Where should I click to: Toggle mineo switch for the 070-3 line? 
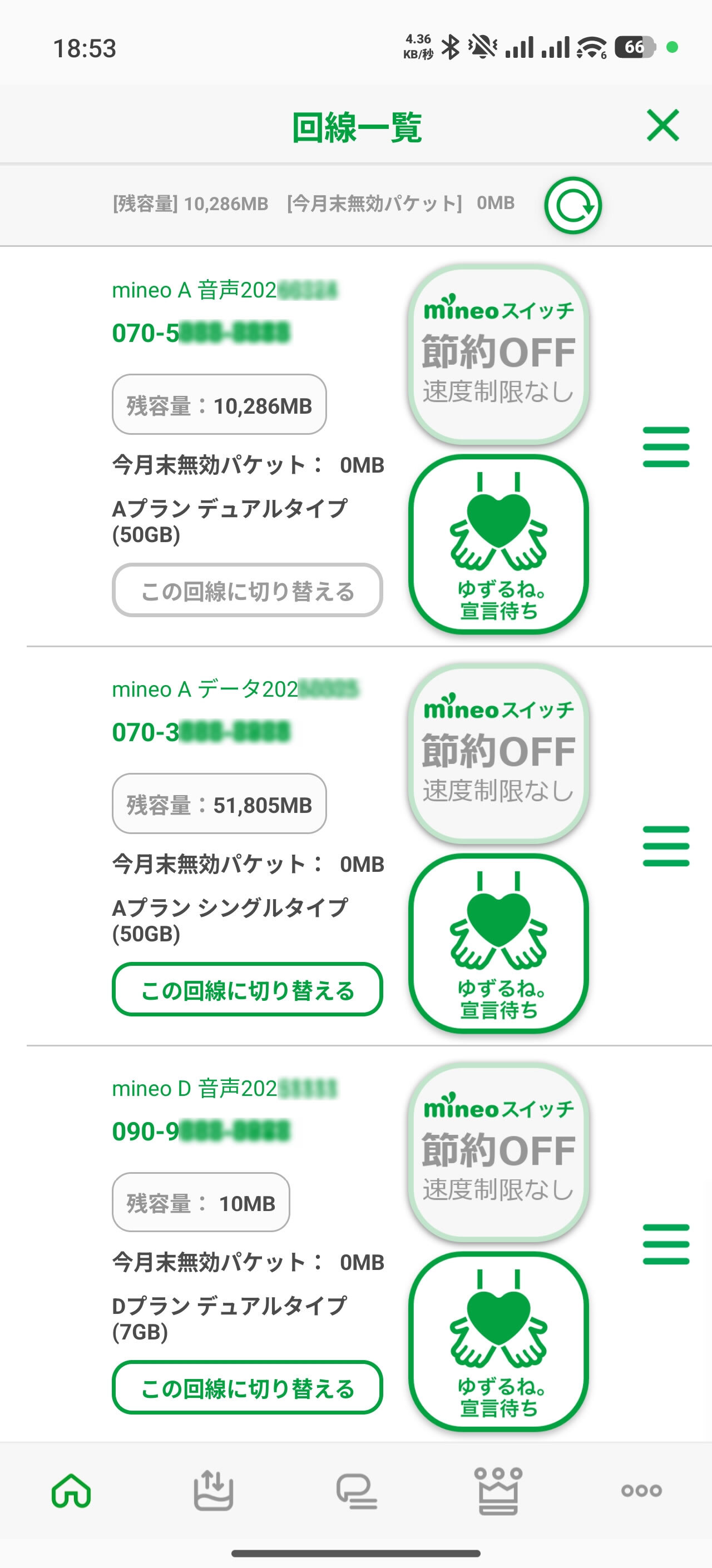pos(498,753)
